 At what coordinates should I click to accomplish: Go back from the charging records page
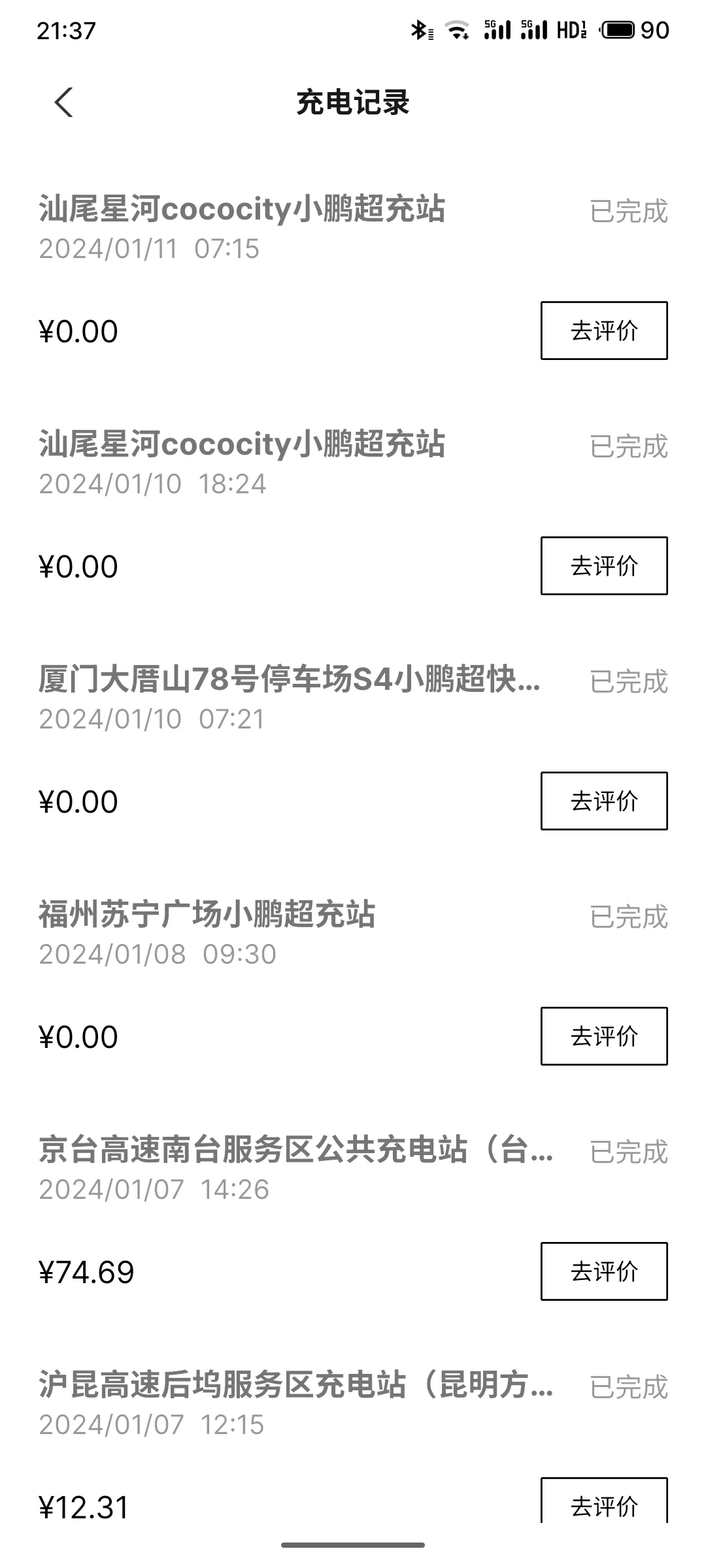click(x=63, y=103)
